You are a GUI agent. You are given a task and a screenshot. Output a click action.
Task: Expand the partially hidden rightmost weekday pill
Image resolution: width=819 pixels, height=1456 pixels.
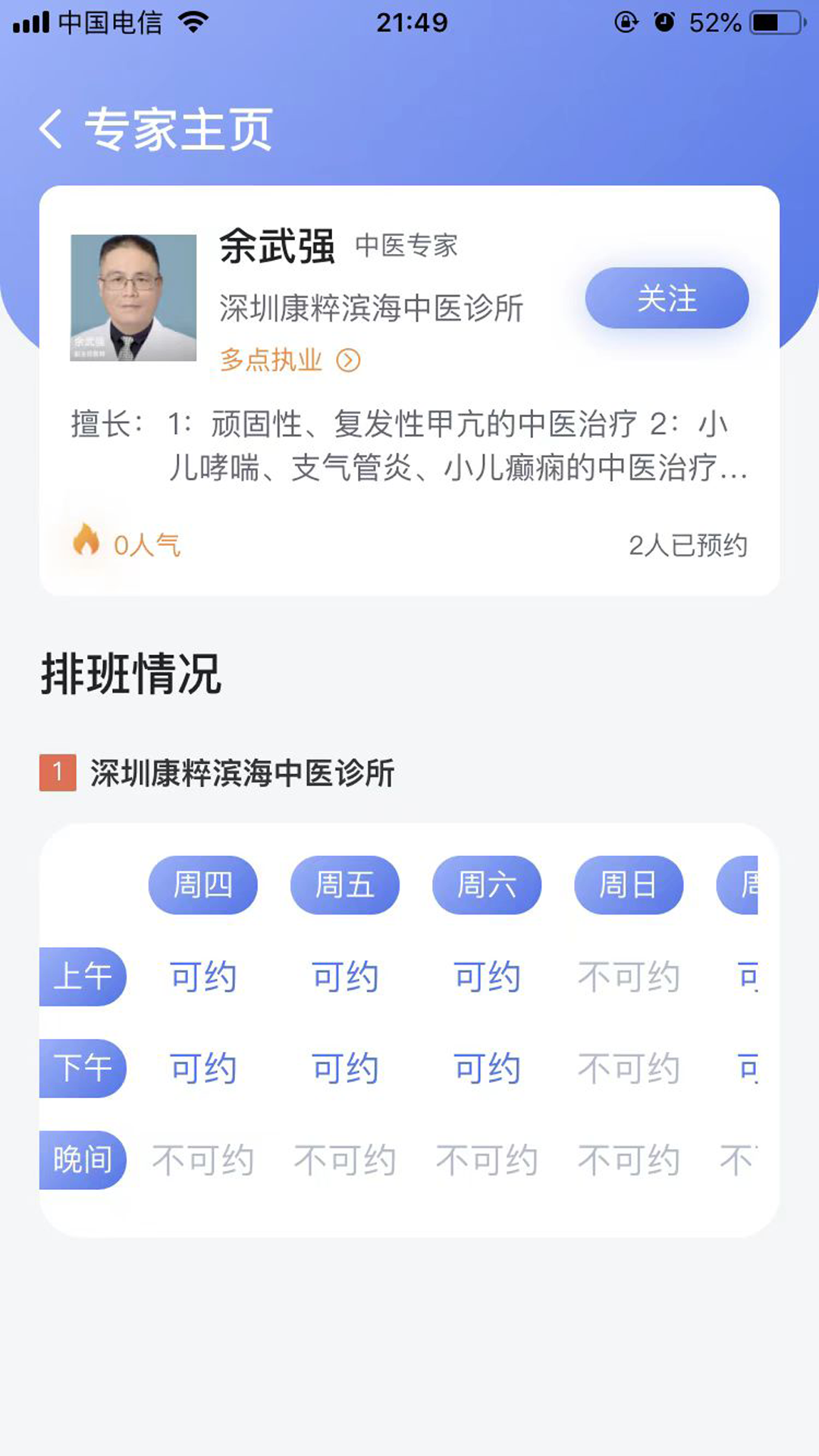click(x=755, y=884)
